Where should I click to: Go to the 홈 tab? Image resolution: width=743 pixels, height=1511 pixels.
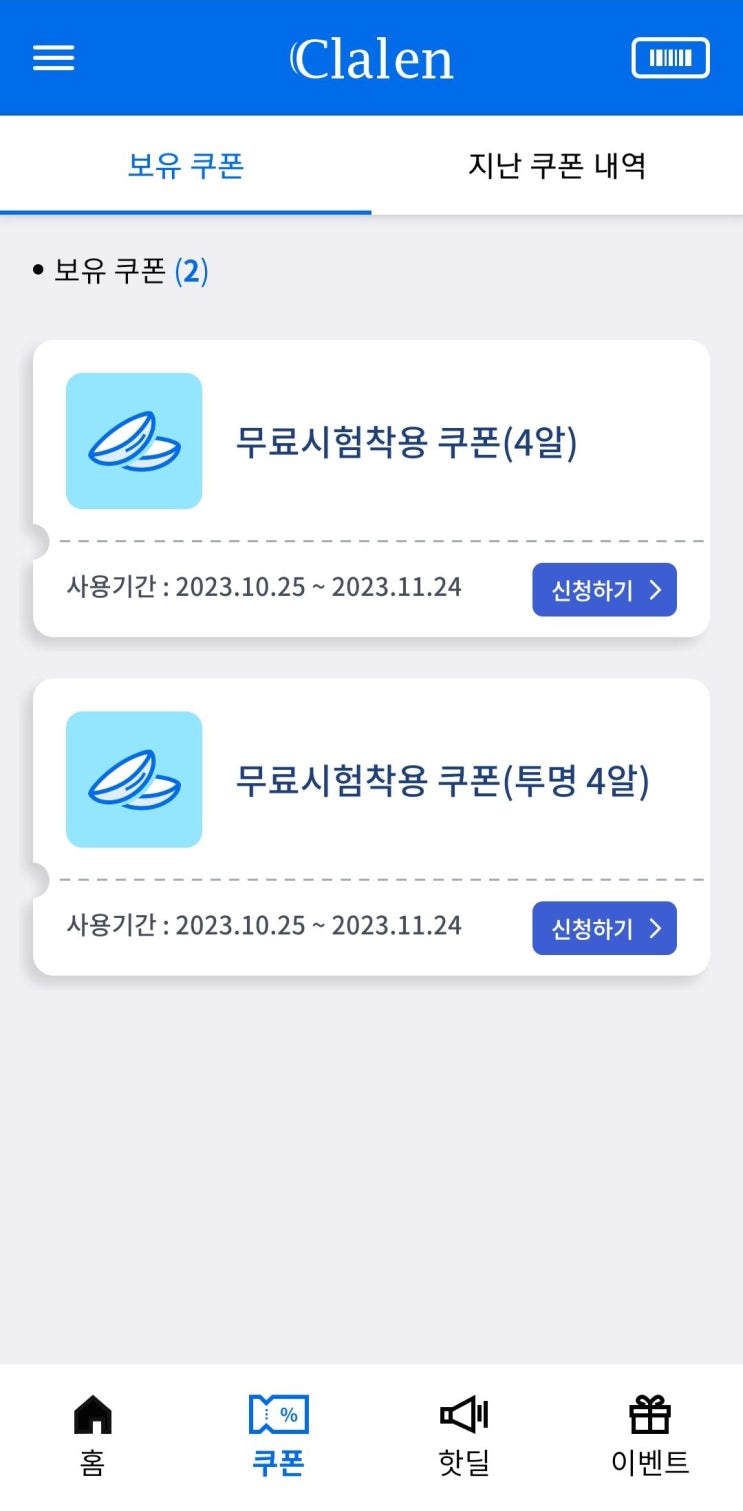(x=93, y=1436)
